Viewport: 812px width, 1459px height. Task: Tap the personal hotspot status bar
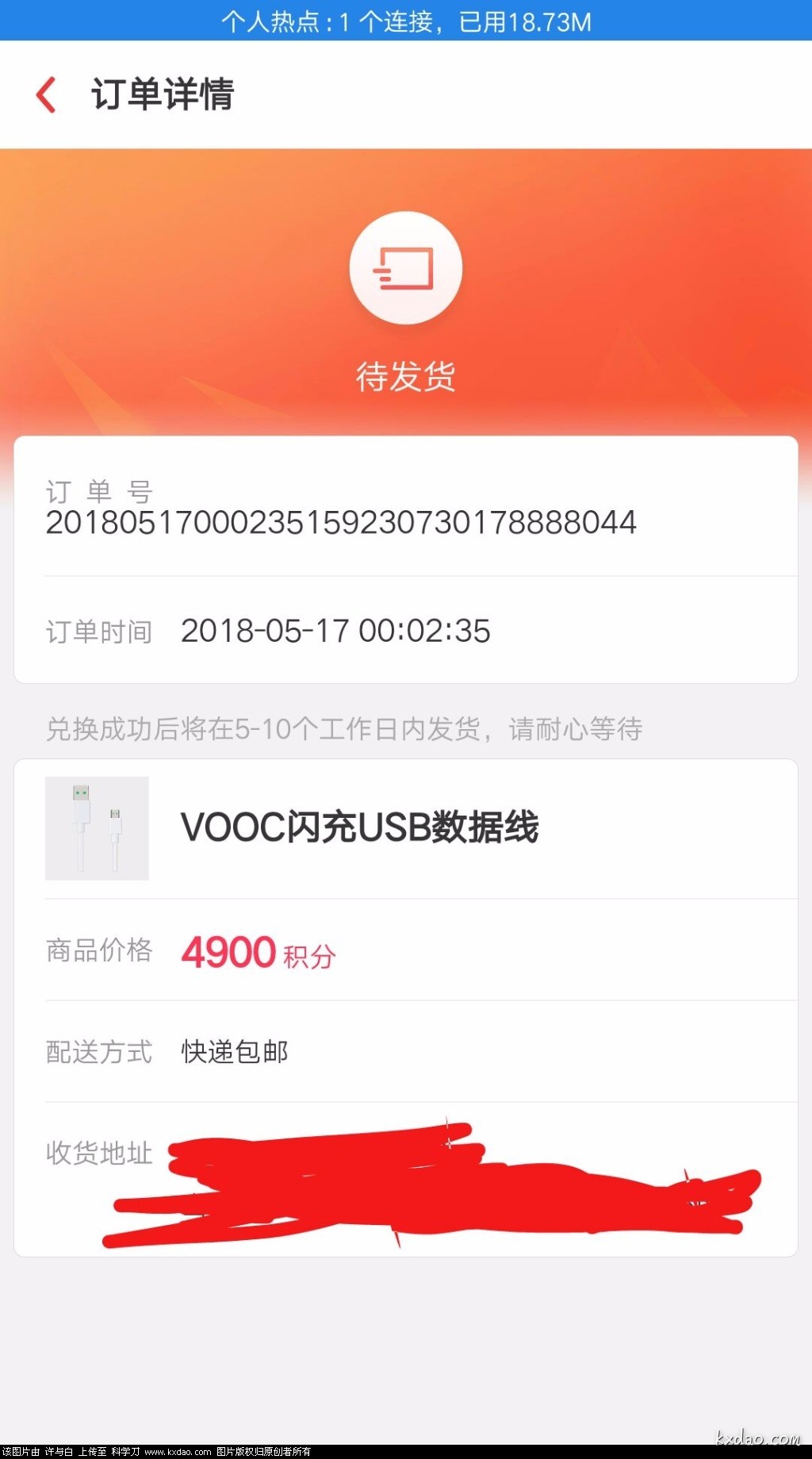pyautogui.click(x=406, y=21)
